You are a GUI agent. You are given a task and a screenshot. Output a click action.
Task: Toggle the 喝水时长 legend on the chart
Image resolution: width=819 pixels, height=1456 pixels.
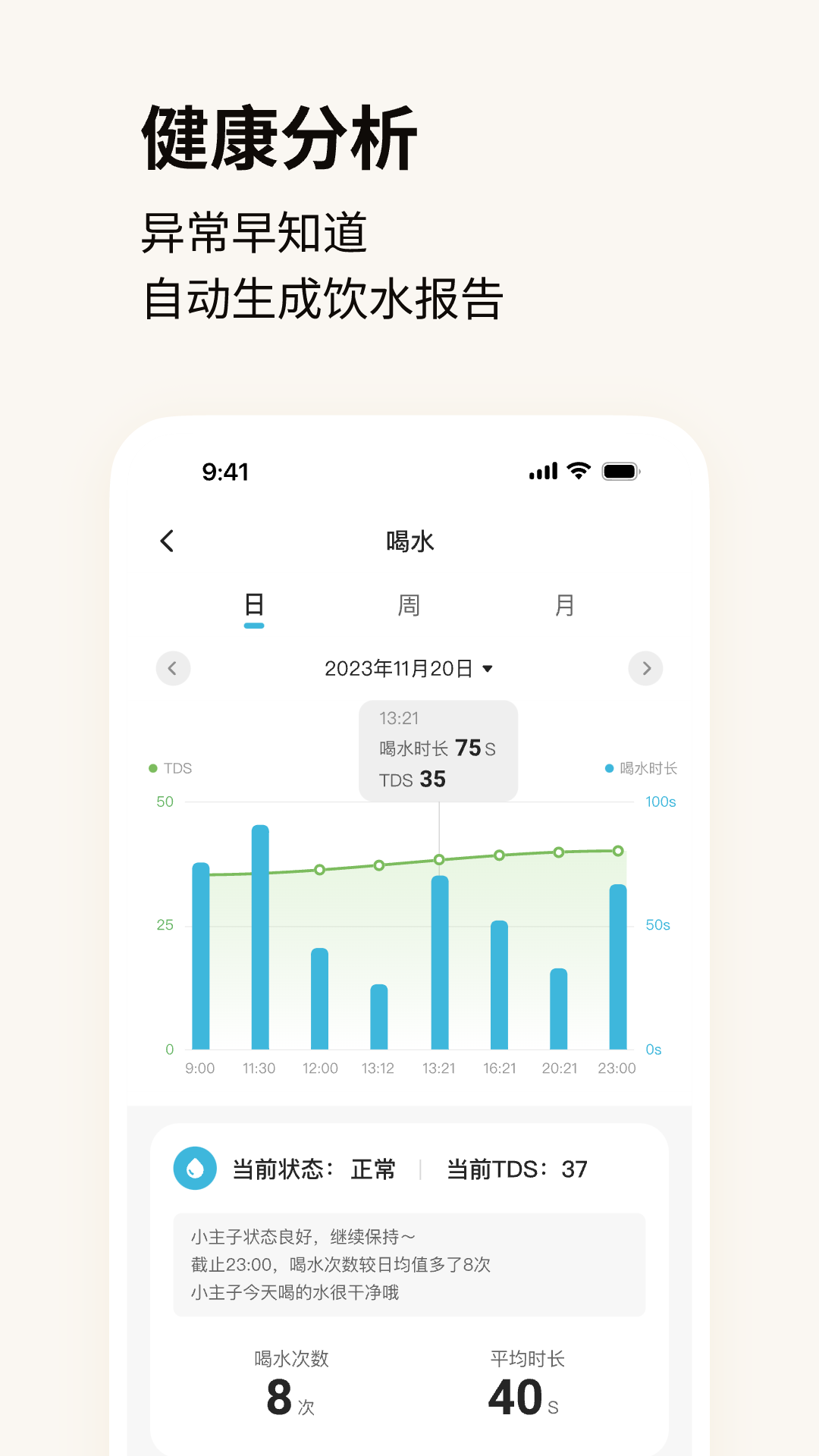click(641, 768)
